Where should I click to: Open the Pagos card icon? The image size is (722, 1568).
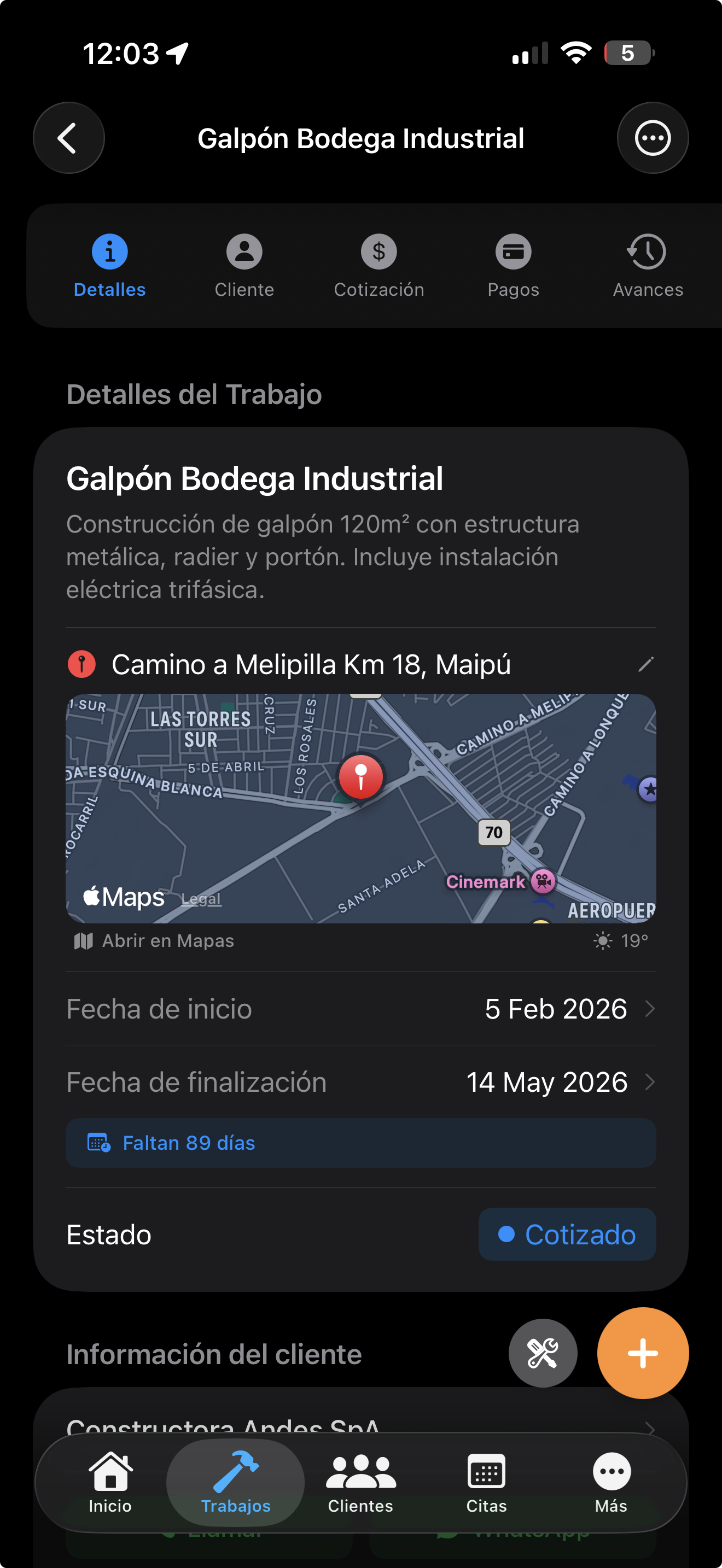[x=513, y=251]
